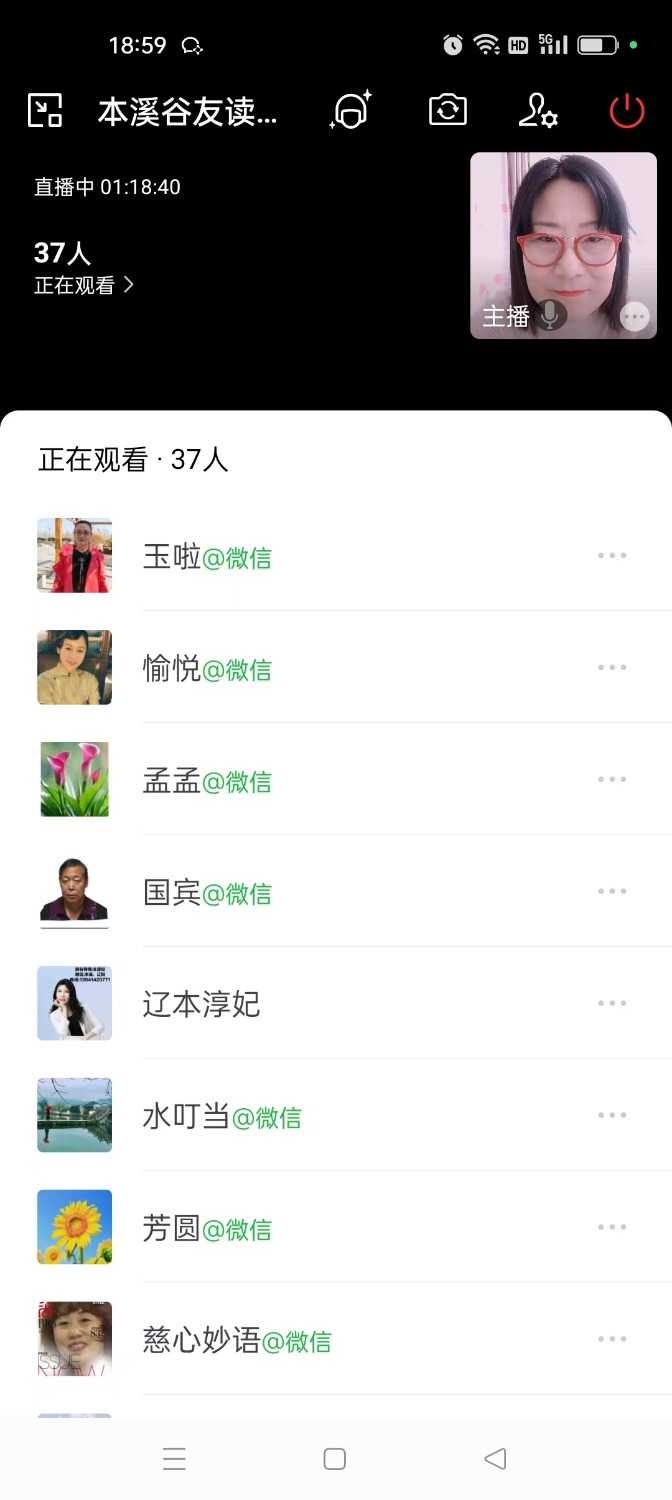Select viewer 辽本淳妃
This screenshot has height=1500, width=672.
tap(201, 1004)
